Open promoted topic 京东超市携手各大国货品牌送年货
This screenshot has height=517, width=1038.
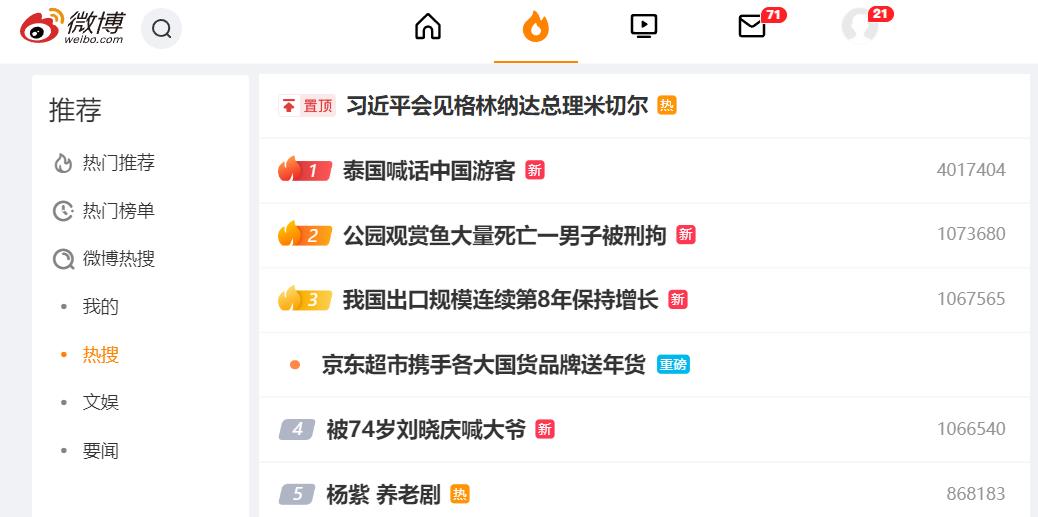483,365
